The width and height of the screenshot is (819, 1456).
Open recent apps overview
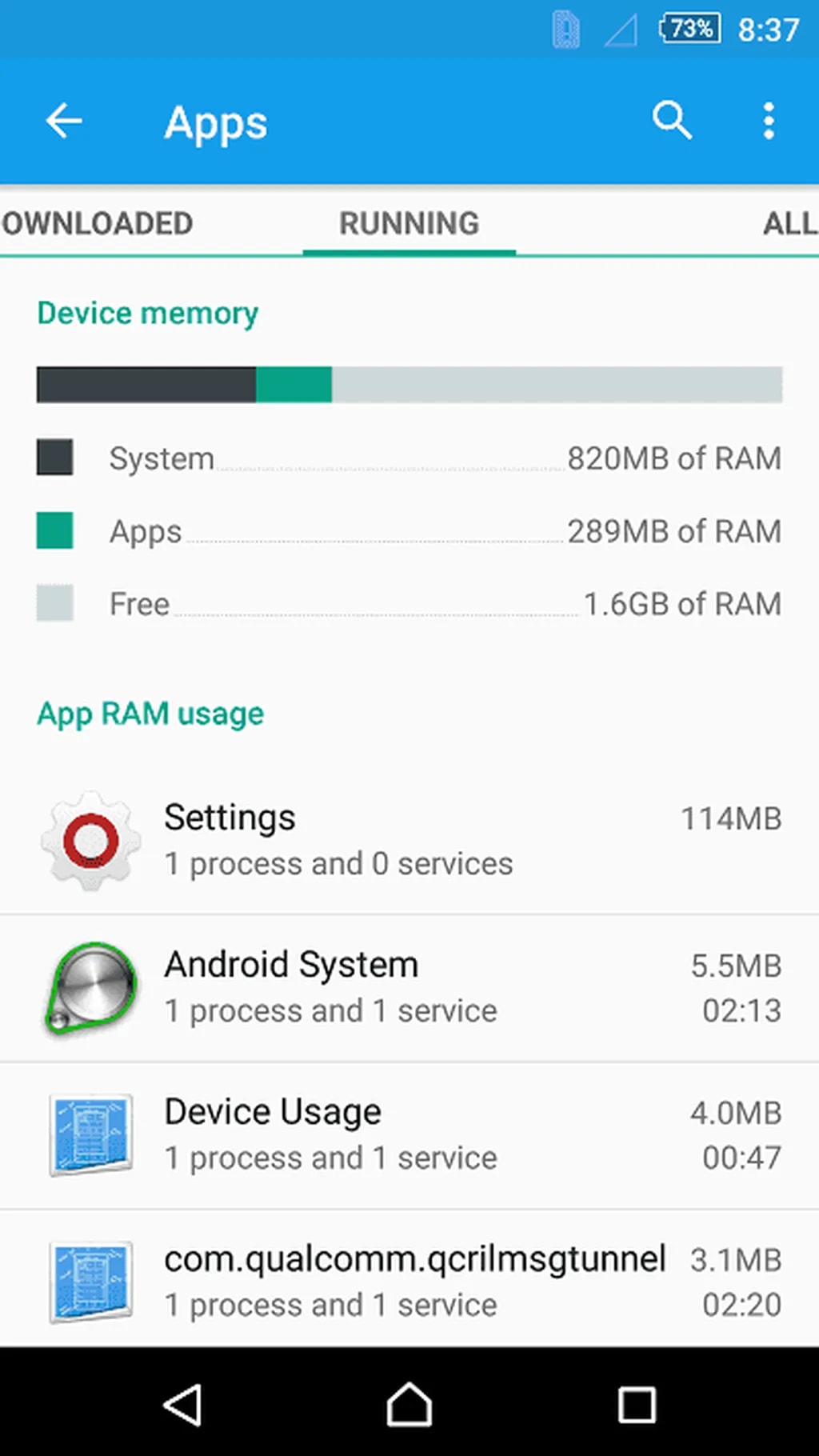(x=637, y=1405)
